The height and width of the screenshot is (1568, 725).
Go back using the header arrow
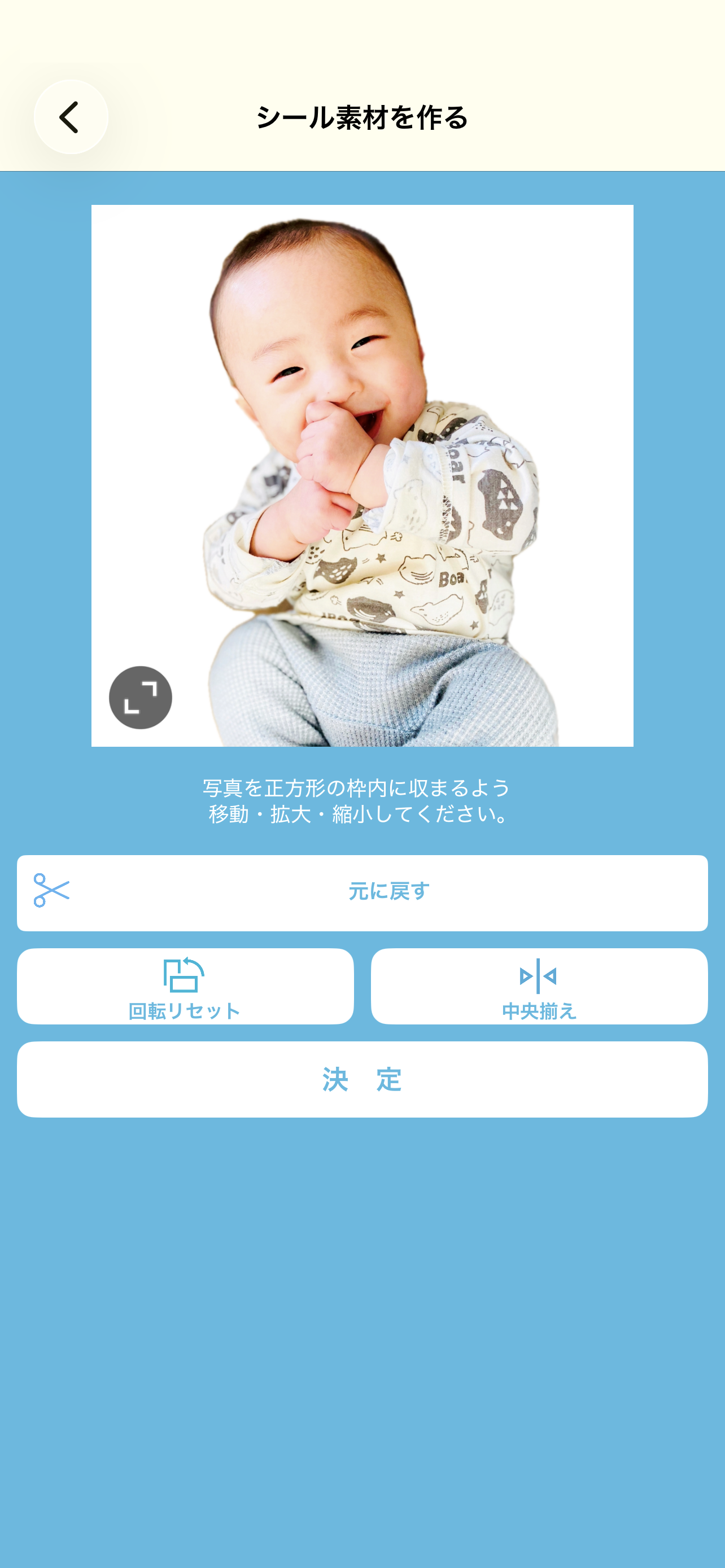point(71,117)
